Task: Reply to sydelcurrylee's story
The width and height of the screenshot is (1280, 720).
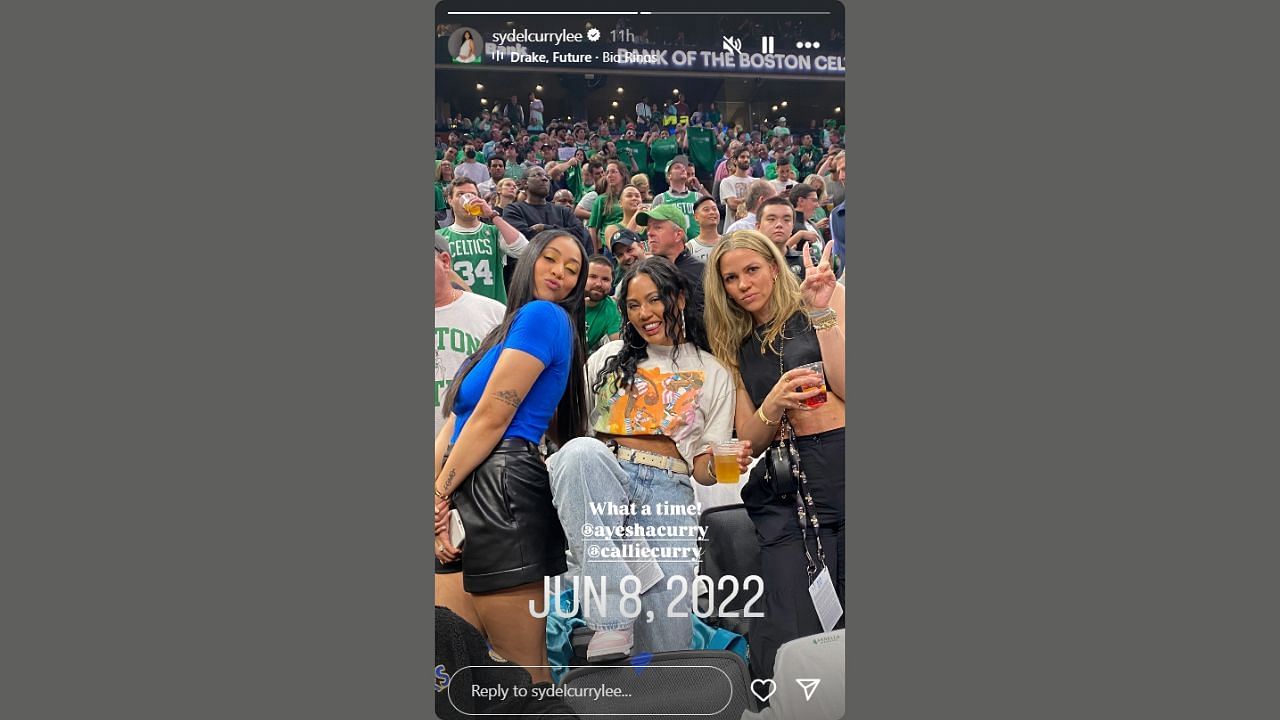Action: 590,690
